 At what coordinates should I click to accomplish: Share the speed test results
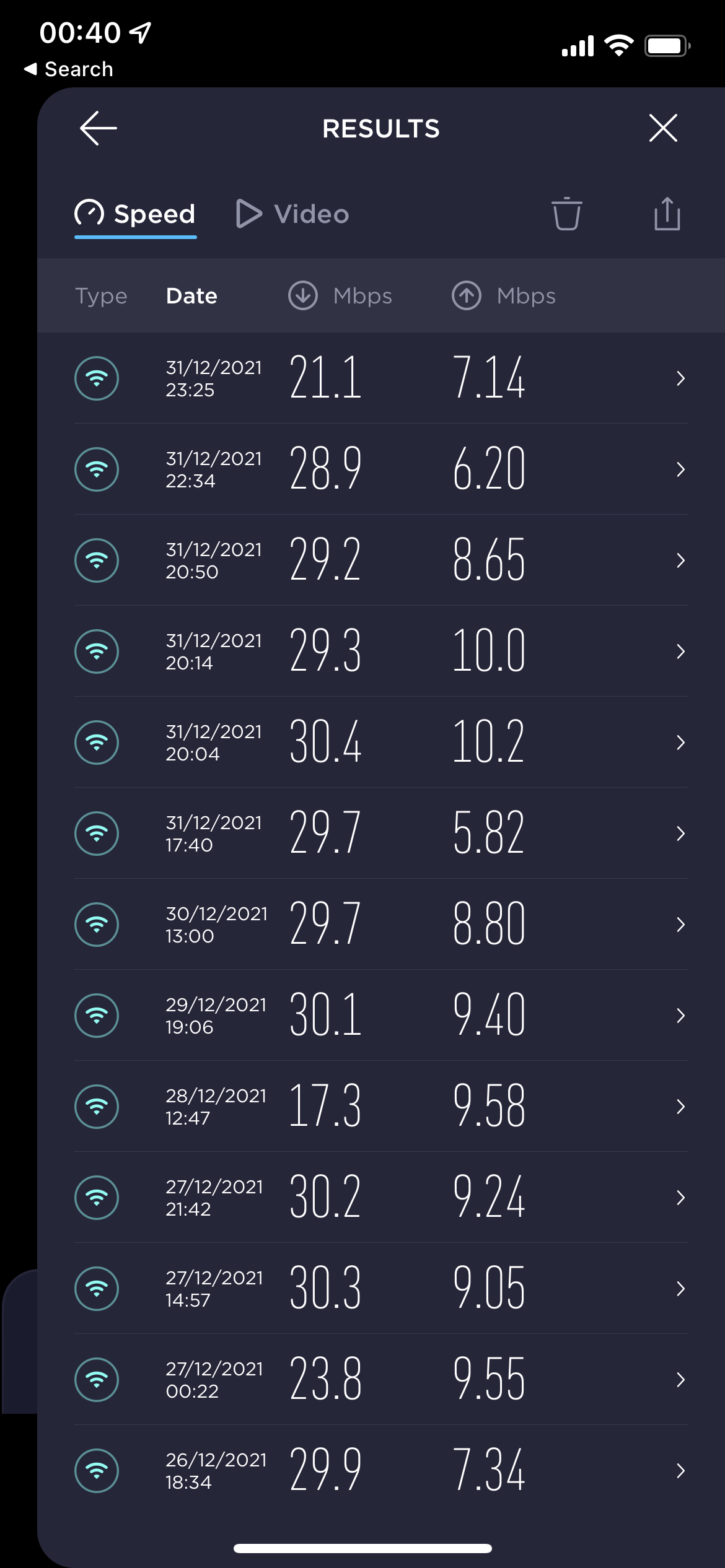(667, 214)
